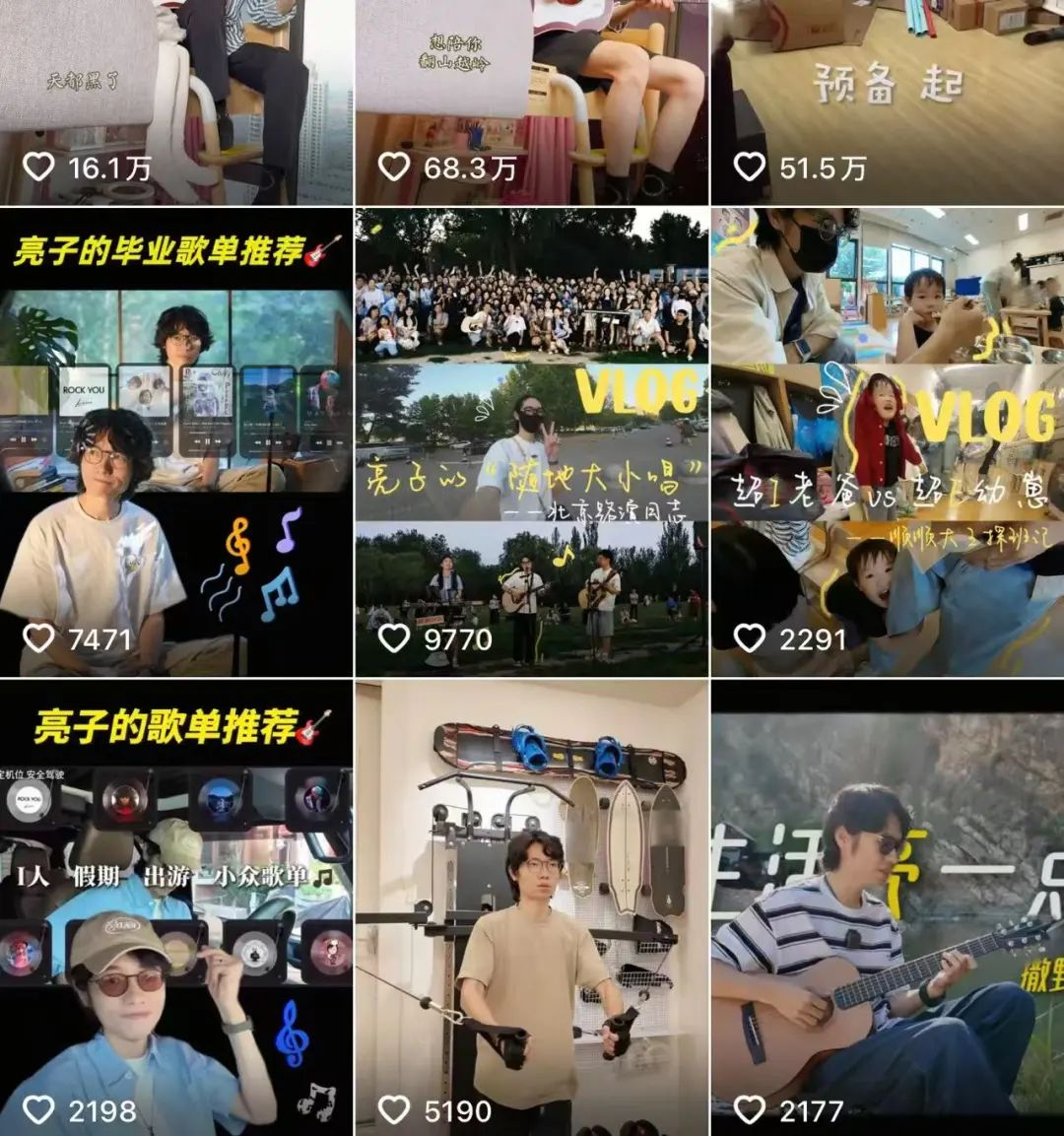1064x1136 pixels.
Task: Open the 随地大小唱 VLOG video with 9770 likes
Action: pos(531,441)
